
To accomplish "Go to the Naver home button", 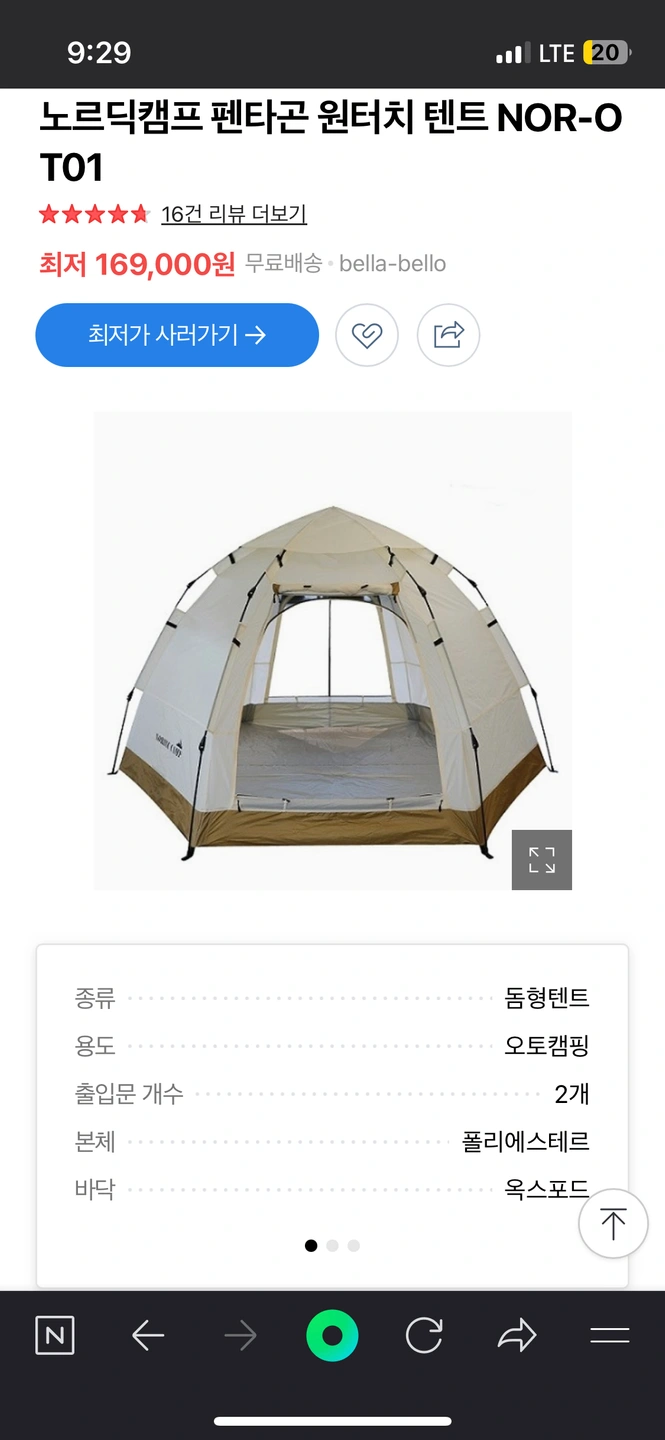I will click(x=55, y=1335).
